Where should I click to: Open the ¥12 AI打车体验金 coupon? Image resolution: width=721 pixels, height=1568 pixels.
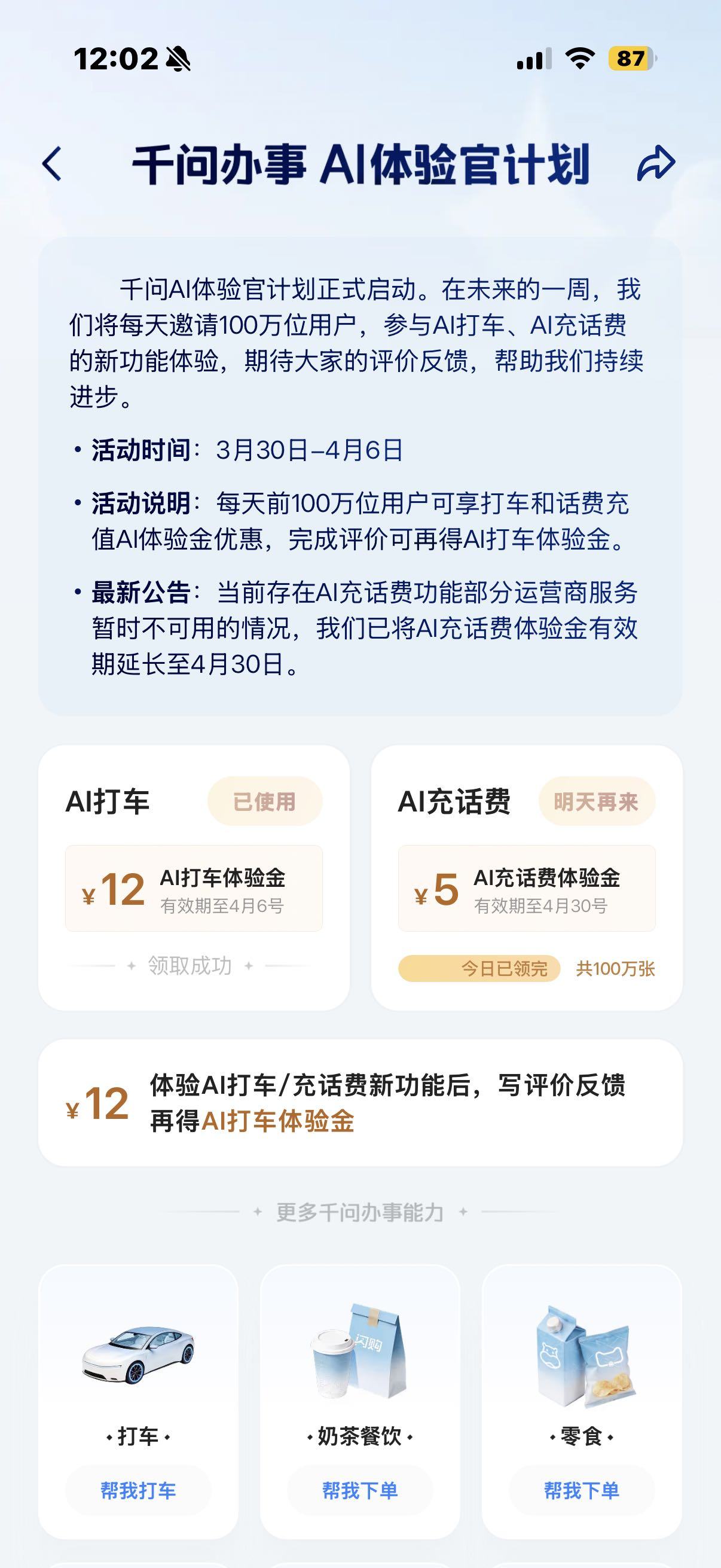click(x=194, y=888)
